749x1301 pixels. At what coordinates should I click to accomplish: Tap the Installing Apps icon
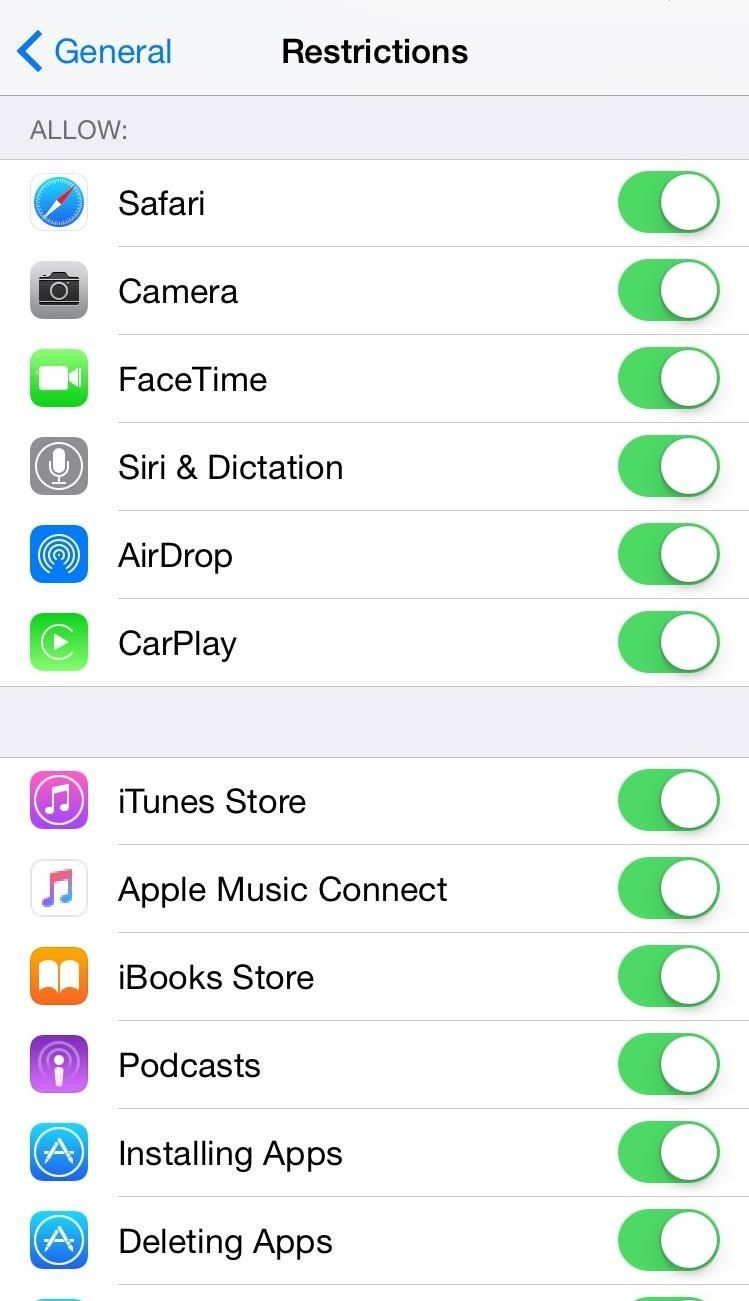click(58, 1152)
